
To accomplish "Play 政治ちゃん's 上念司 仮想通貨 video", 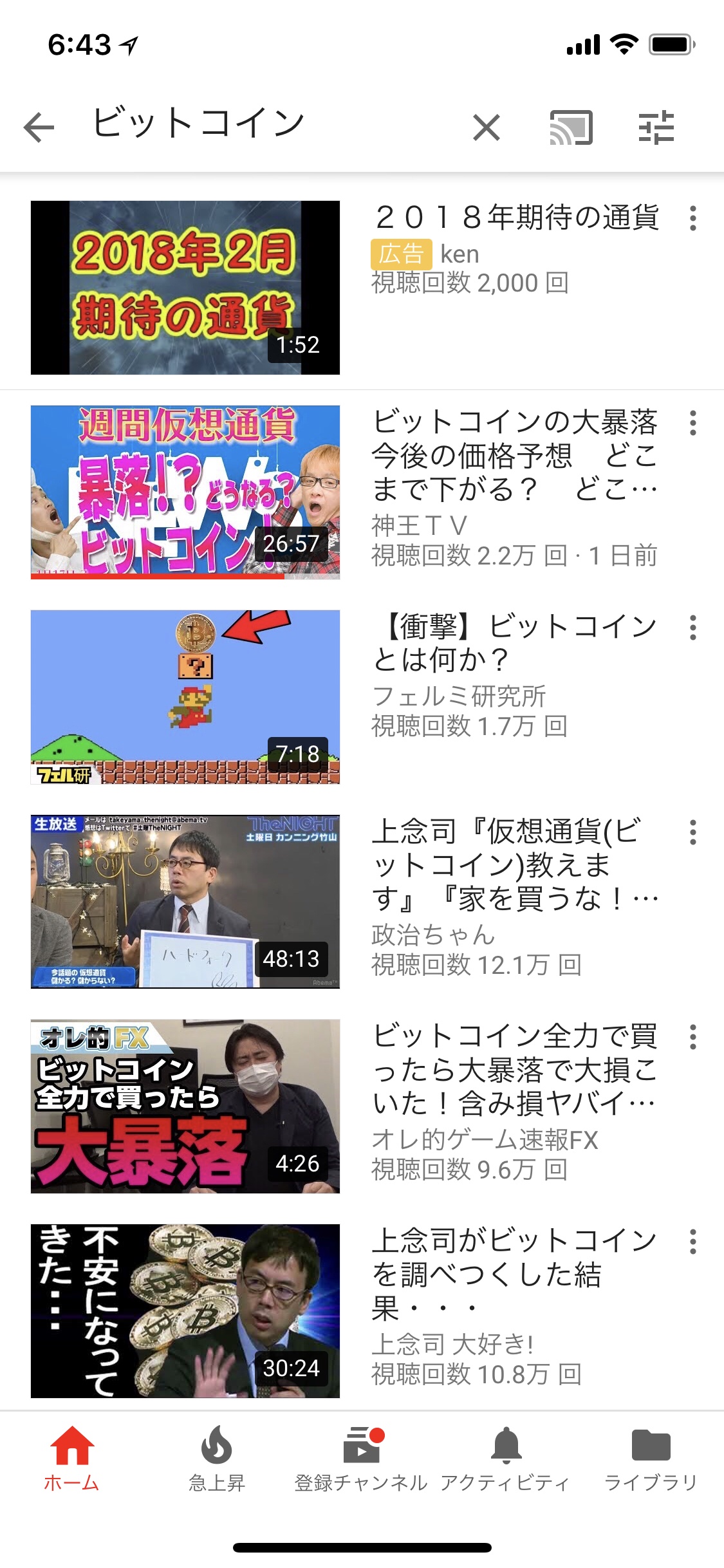I will (x=185, y=902).
